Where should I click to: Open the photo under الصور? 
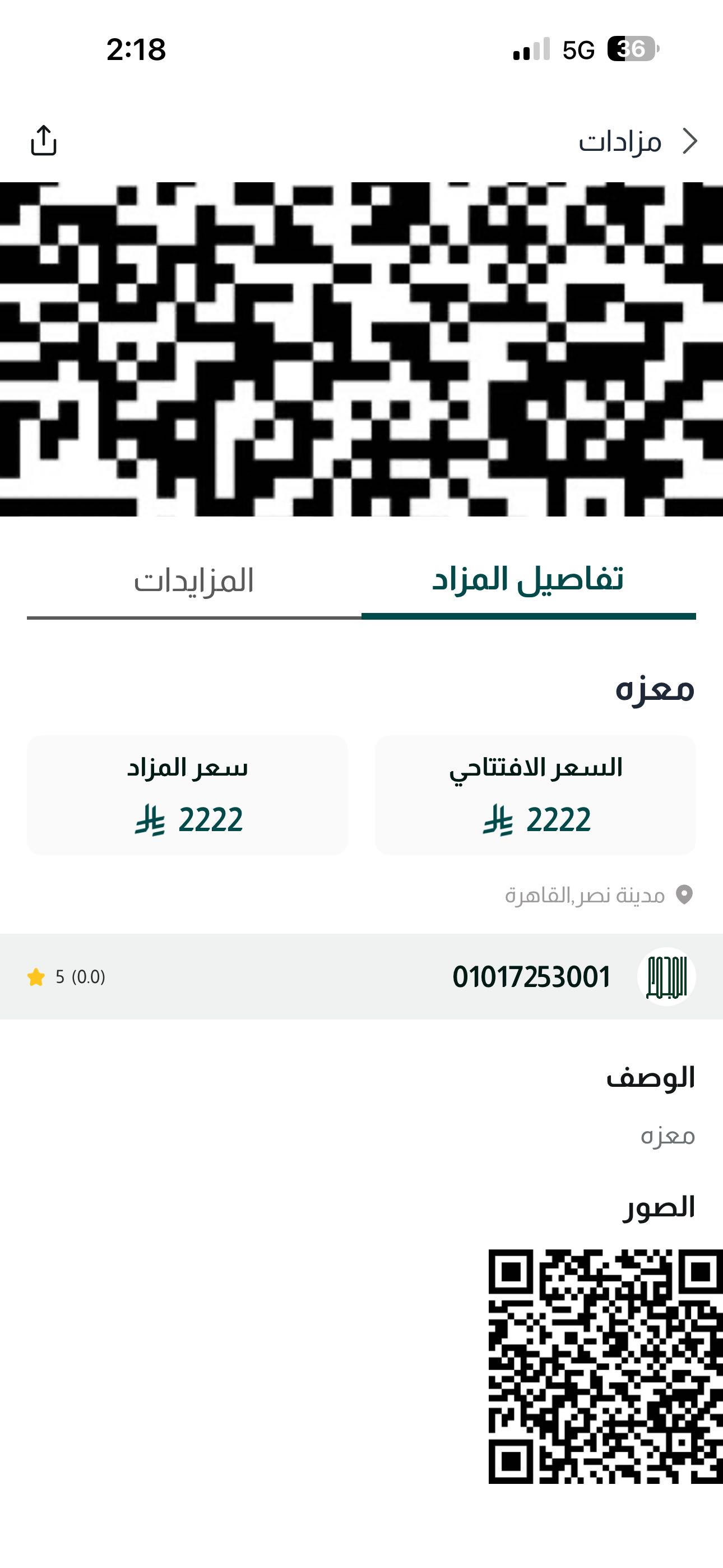[605, 1366]
